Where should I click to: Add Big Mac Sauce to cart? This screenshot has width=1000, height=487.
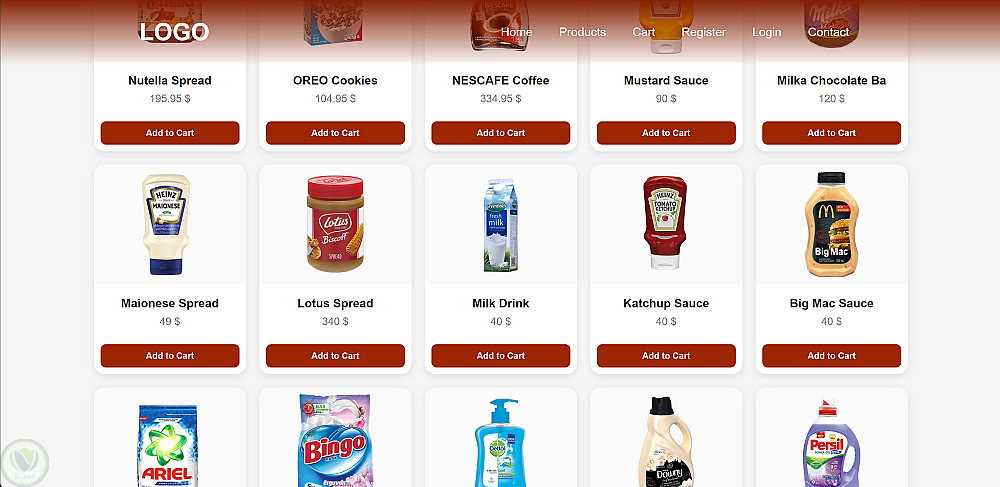coord(831,356)
